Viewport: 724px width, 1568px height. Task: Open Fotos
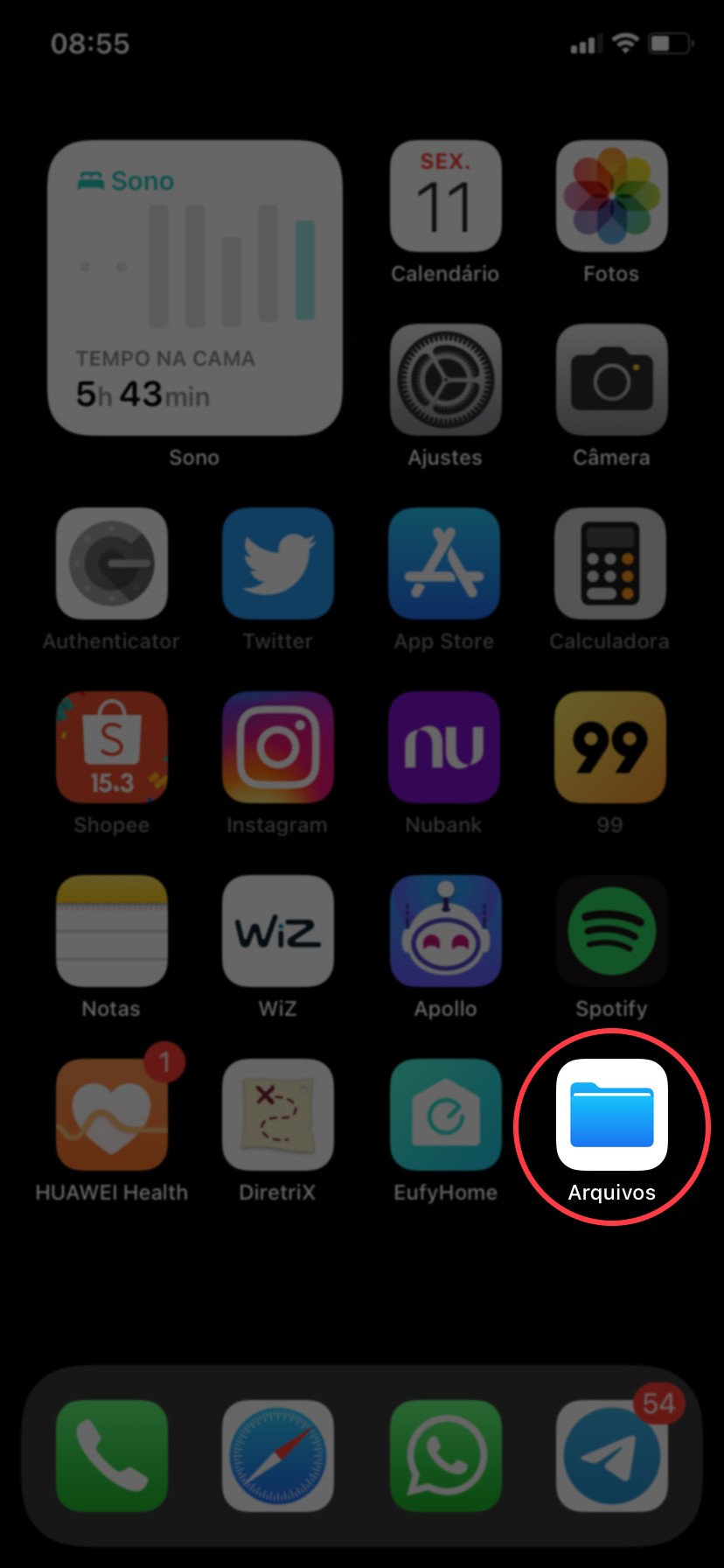611,197
